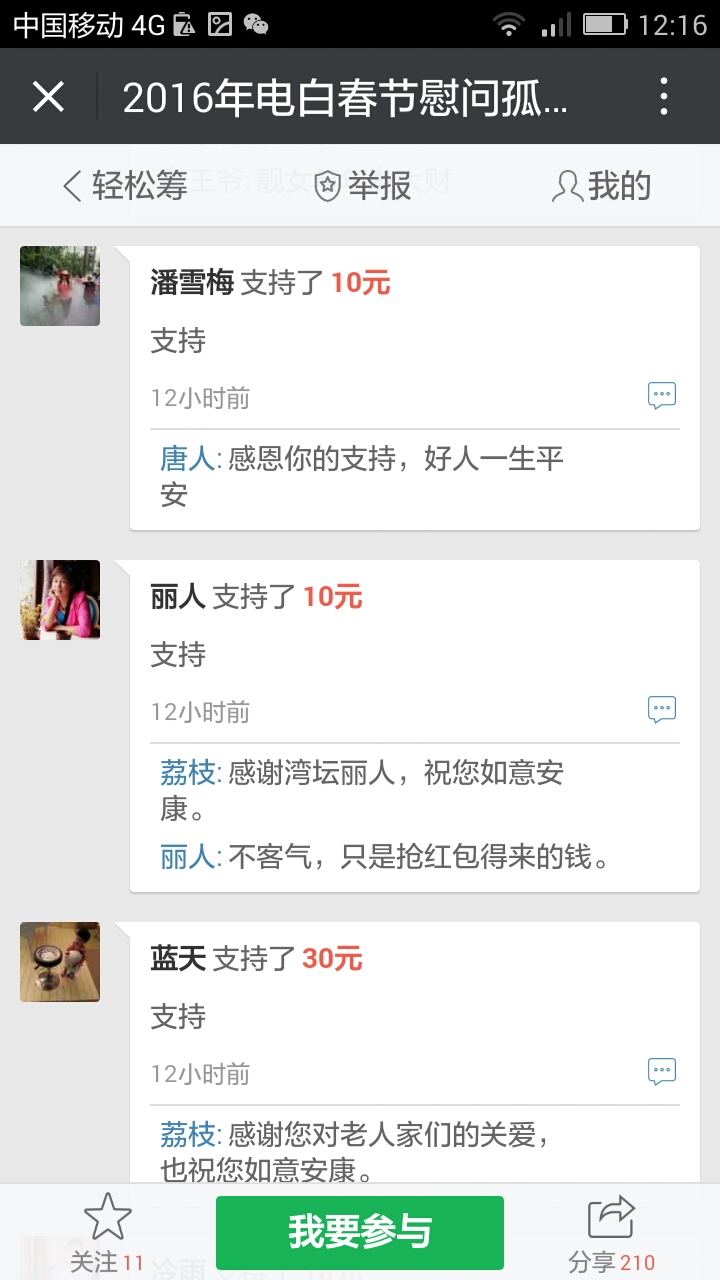Open 蓝天's avatar
Viewport: 720px width, 1280px height.
click(x=60, y=962)
